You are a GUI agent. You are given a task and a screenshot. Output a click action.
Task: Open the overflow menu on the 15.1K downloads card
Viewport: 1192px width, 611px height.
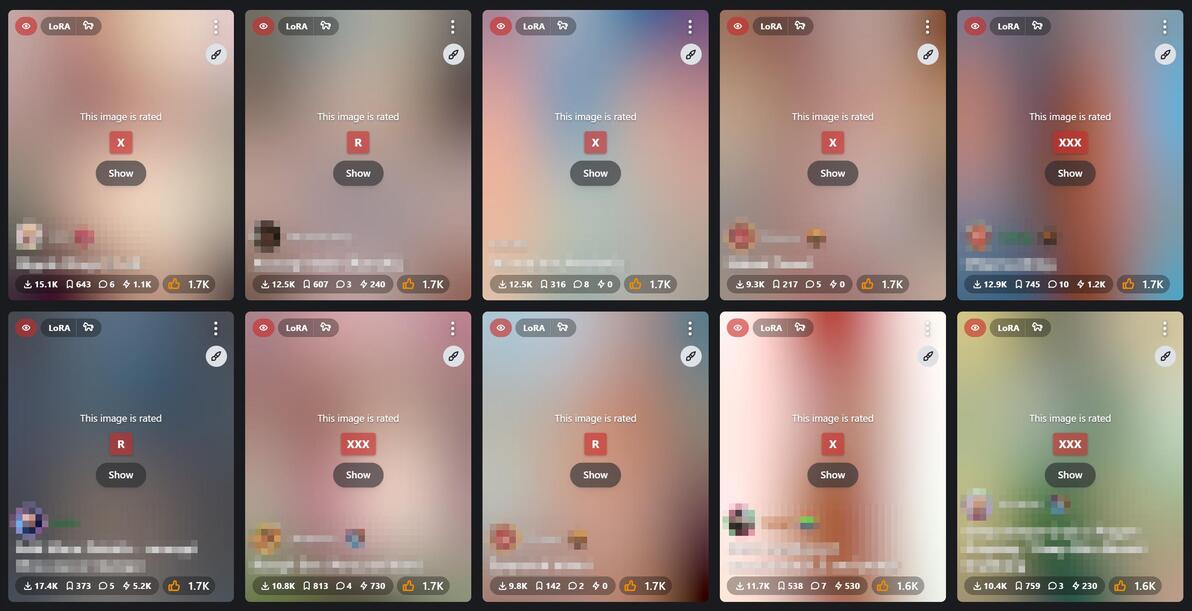point(216,27)
